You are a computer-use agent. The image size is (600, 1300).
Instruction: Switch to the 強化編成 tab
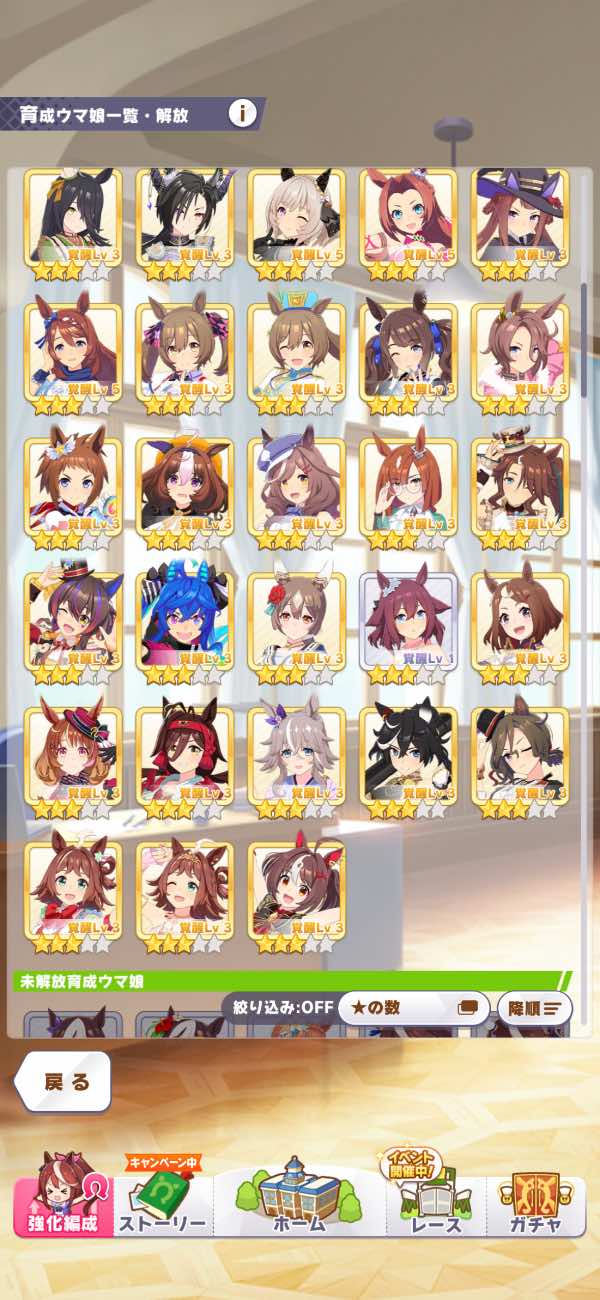(63, 1195)
